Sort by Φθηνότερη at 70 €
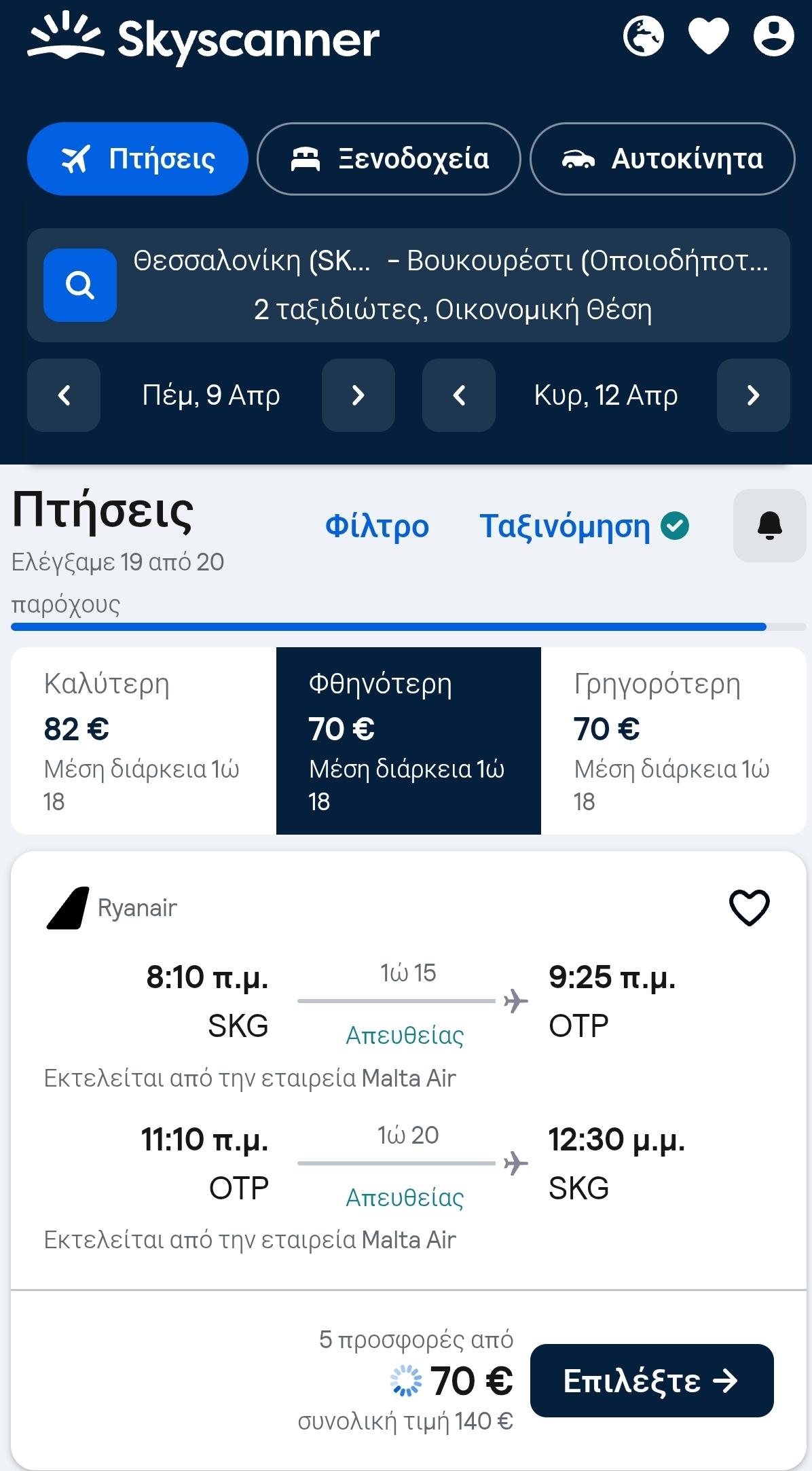The height and width of the screenshot is (1471, 812). [408, 740]
